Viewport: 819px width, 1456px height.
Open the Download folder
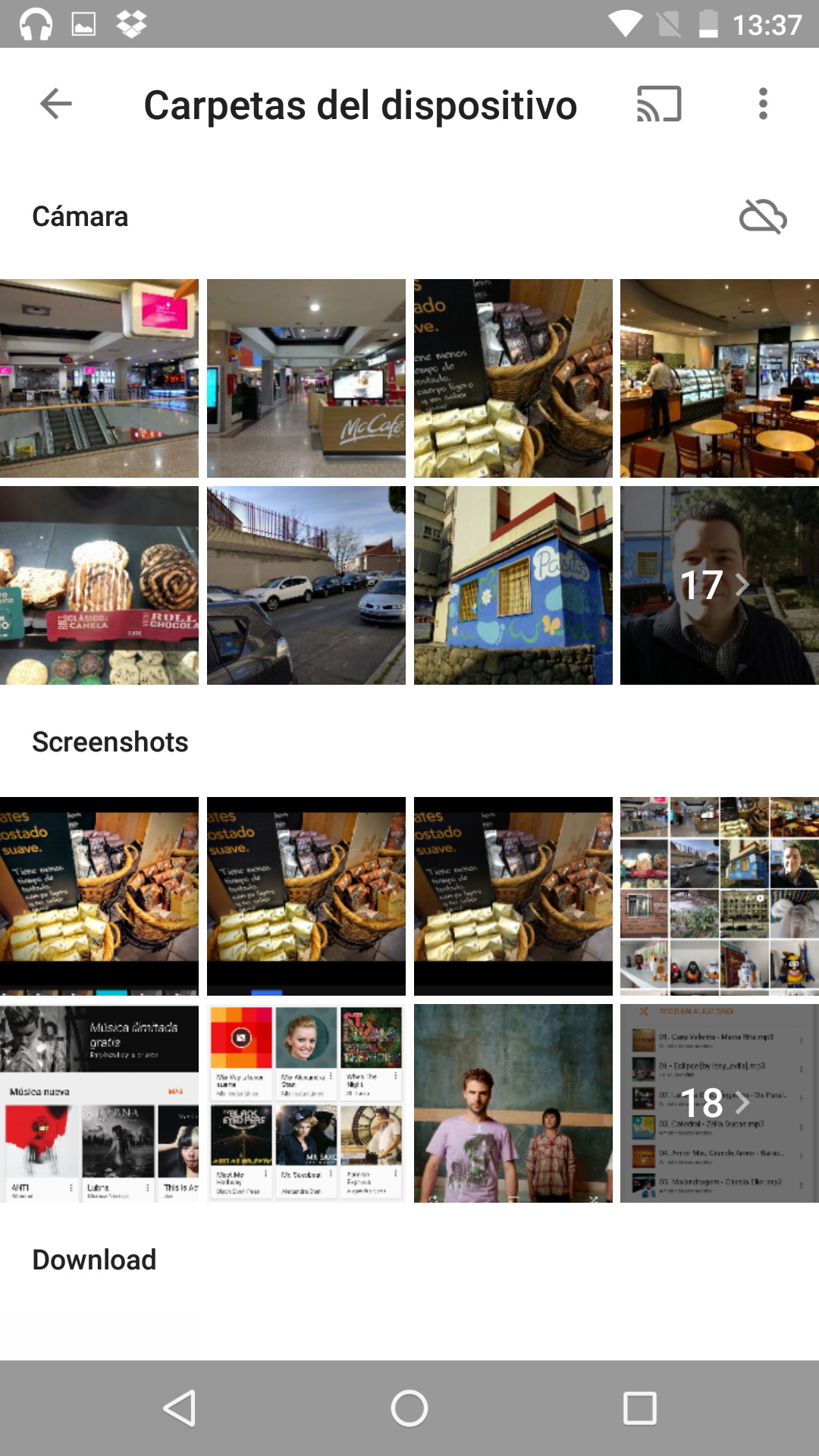click(94, 1260)
